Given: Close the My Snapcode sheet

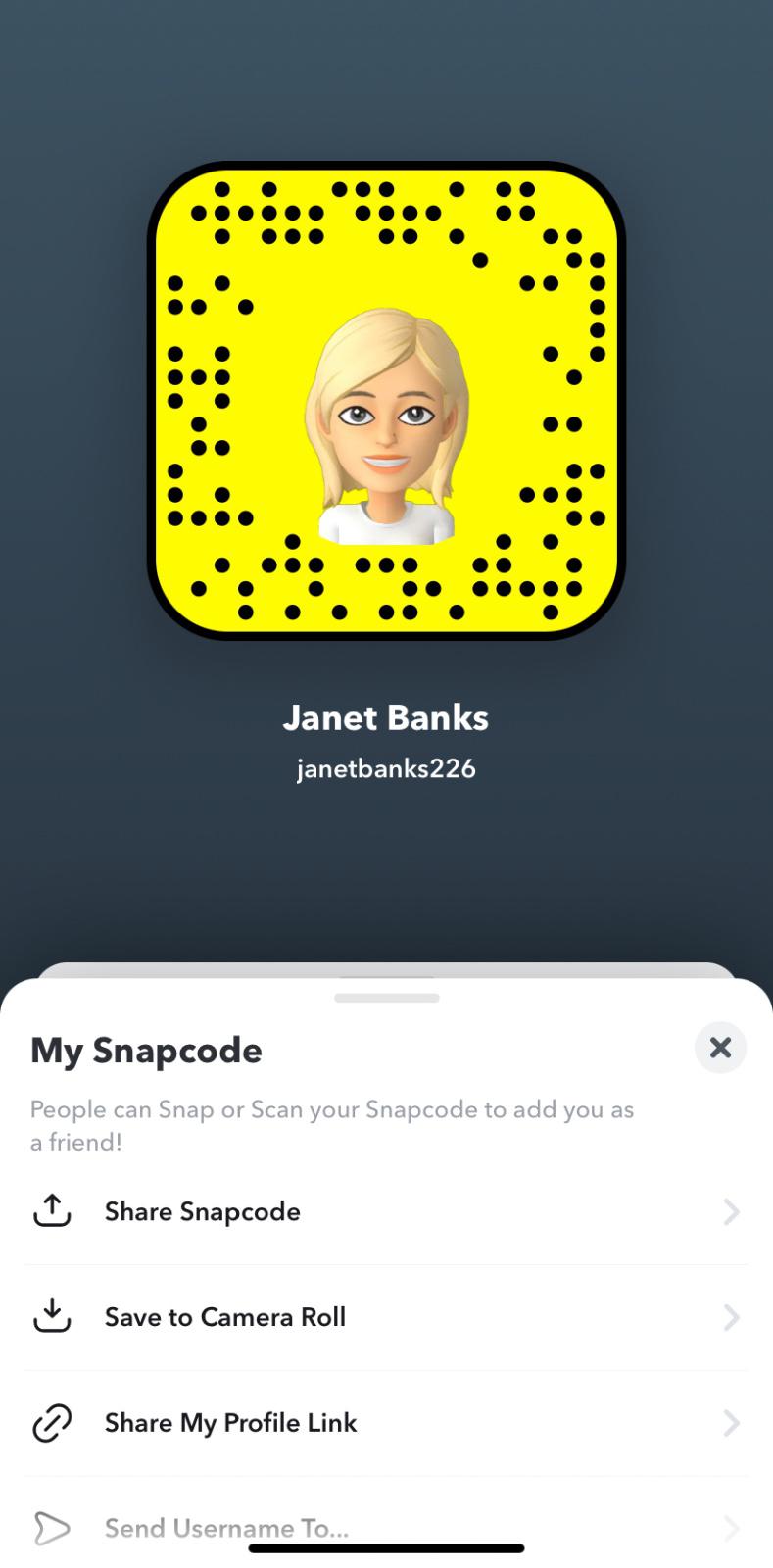Looking at the screenshot, I should pyautogui.click(x=720, y=1048).
